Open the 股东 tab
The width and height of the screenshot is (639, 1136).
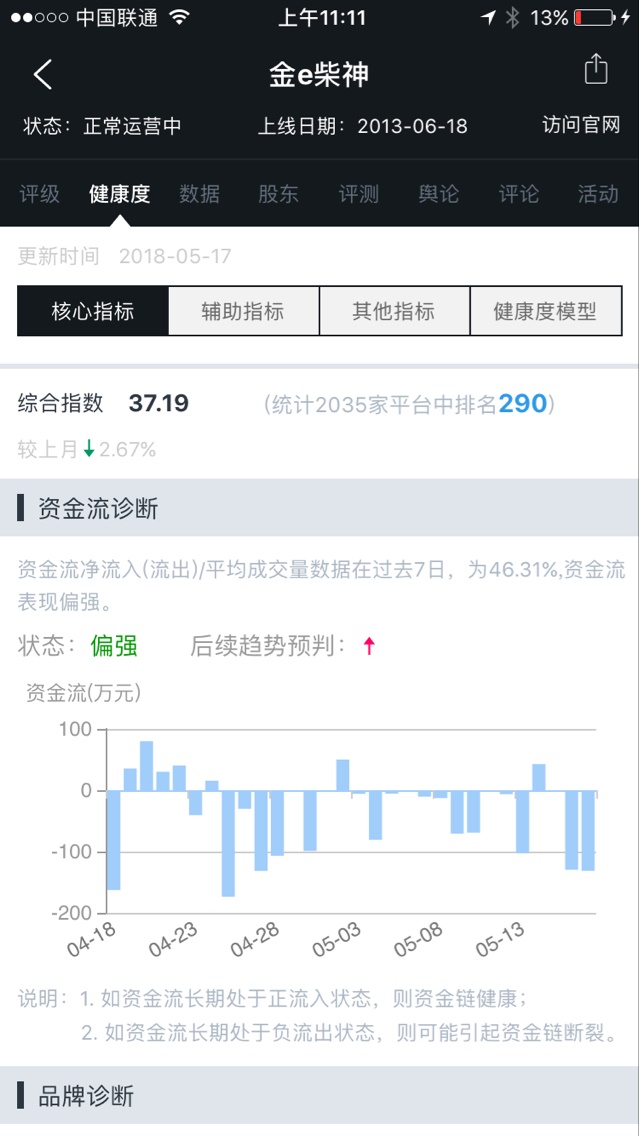pyautogui.click(x=278, y=194)
